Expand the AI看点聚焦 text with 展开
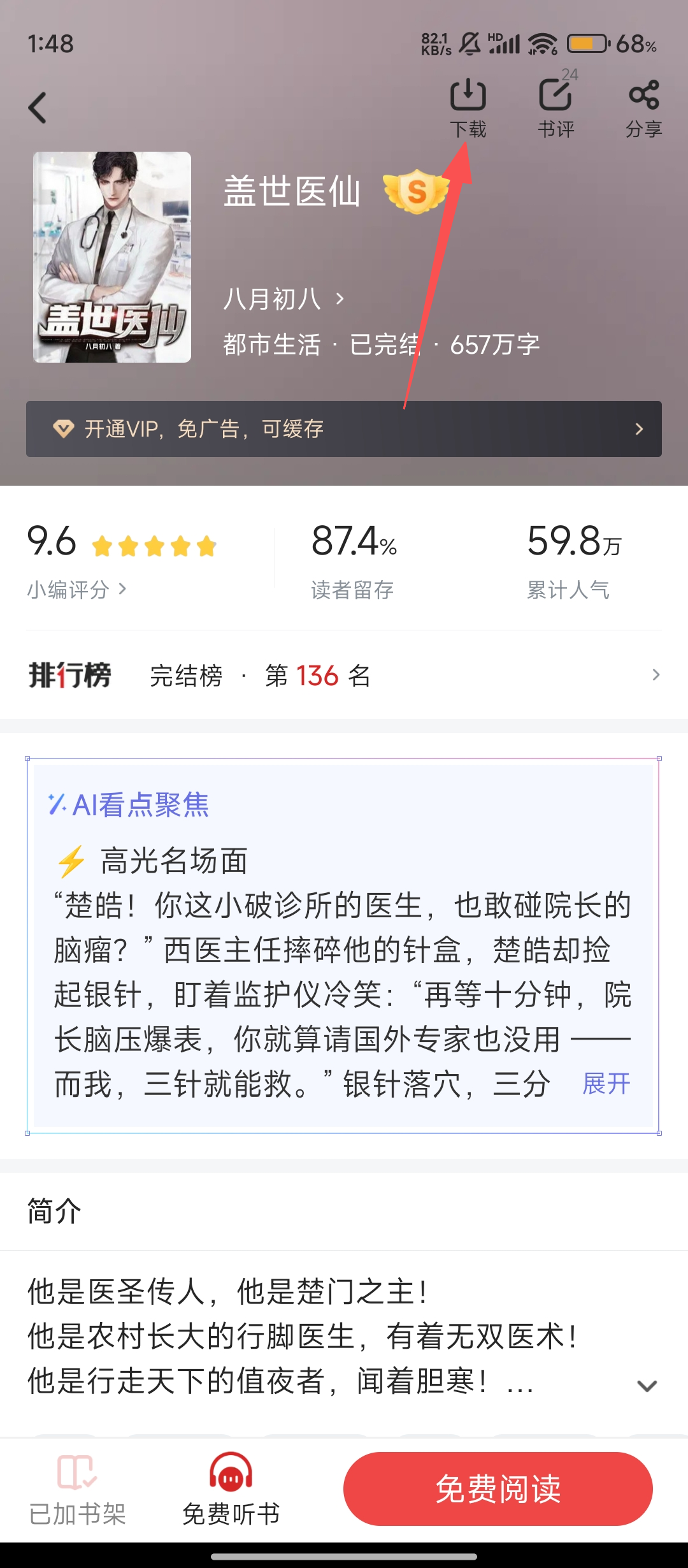This screenshot has width=688, height=1568. [606, 1084]
